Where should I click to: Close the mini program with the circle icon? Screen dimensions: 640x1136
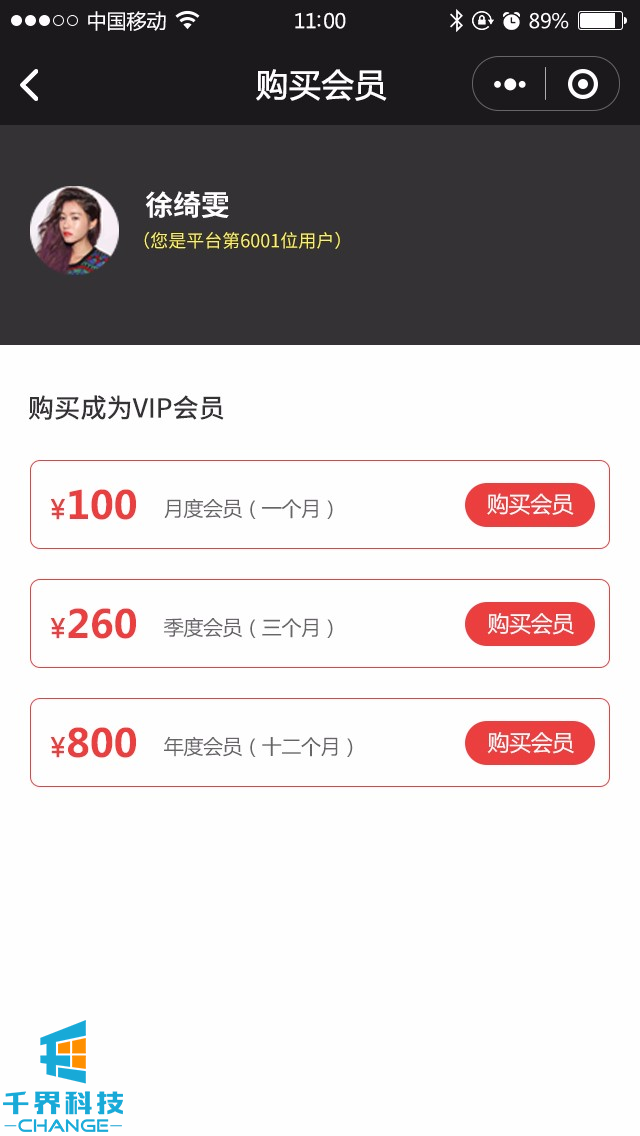click(x=582, y=85)
